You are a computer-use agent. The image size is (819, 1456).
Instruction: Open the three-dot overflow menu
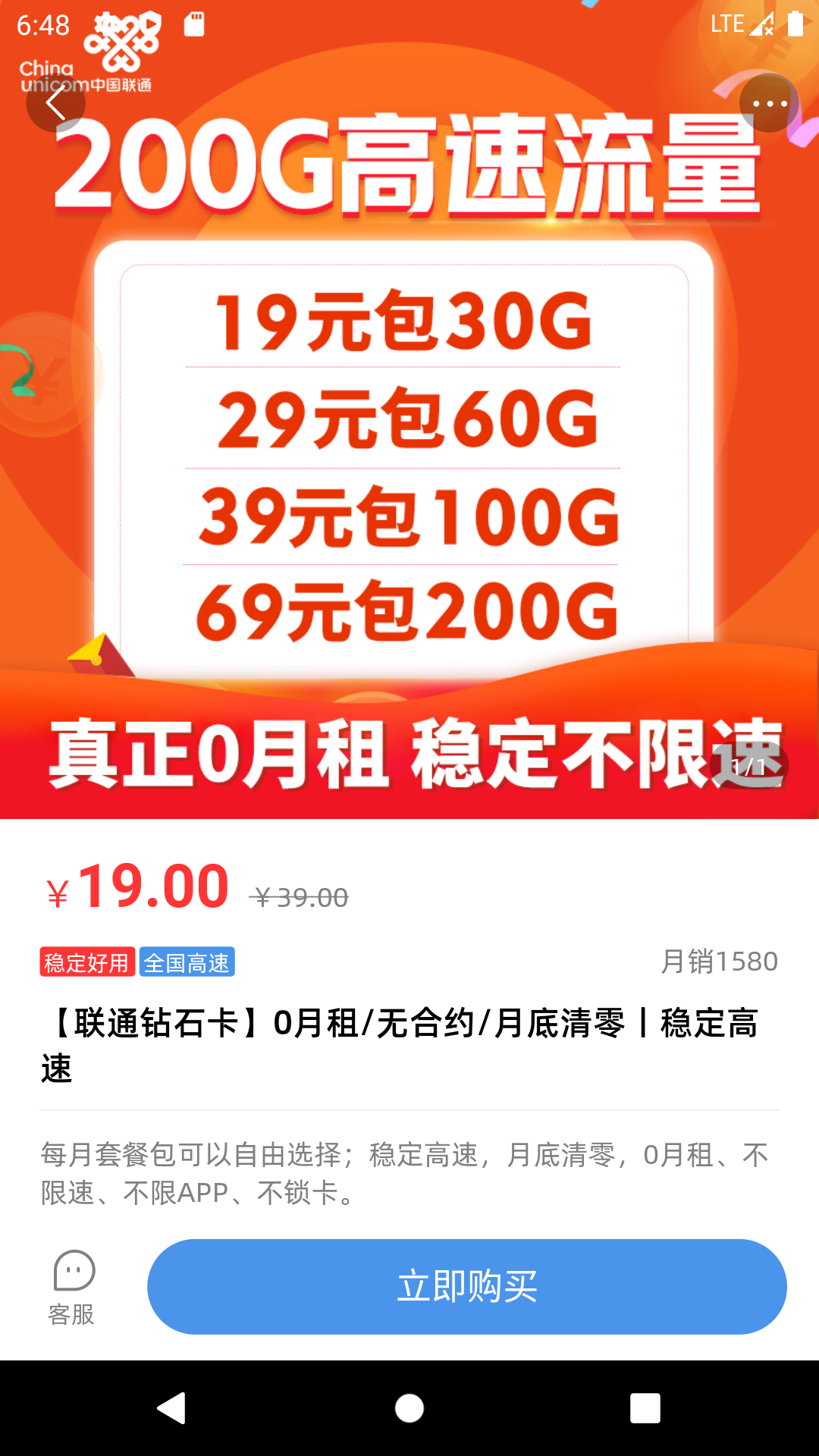coord(769,103)
